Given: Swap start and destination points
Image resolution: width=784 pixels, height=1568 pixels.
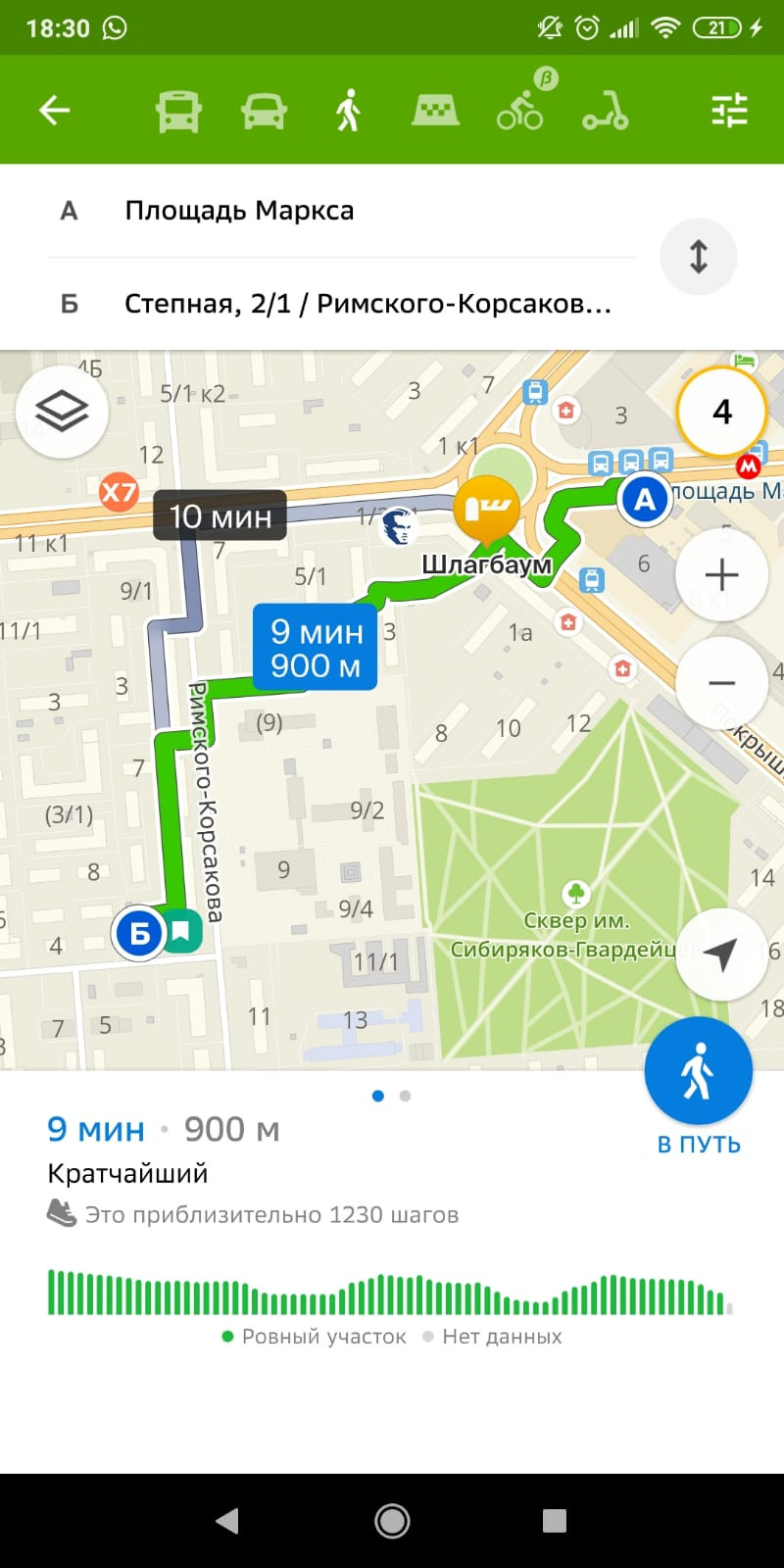Looking at the screenshot, I should [698, 257].
